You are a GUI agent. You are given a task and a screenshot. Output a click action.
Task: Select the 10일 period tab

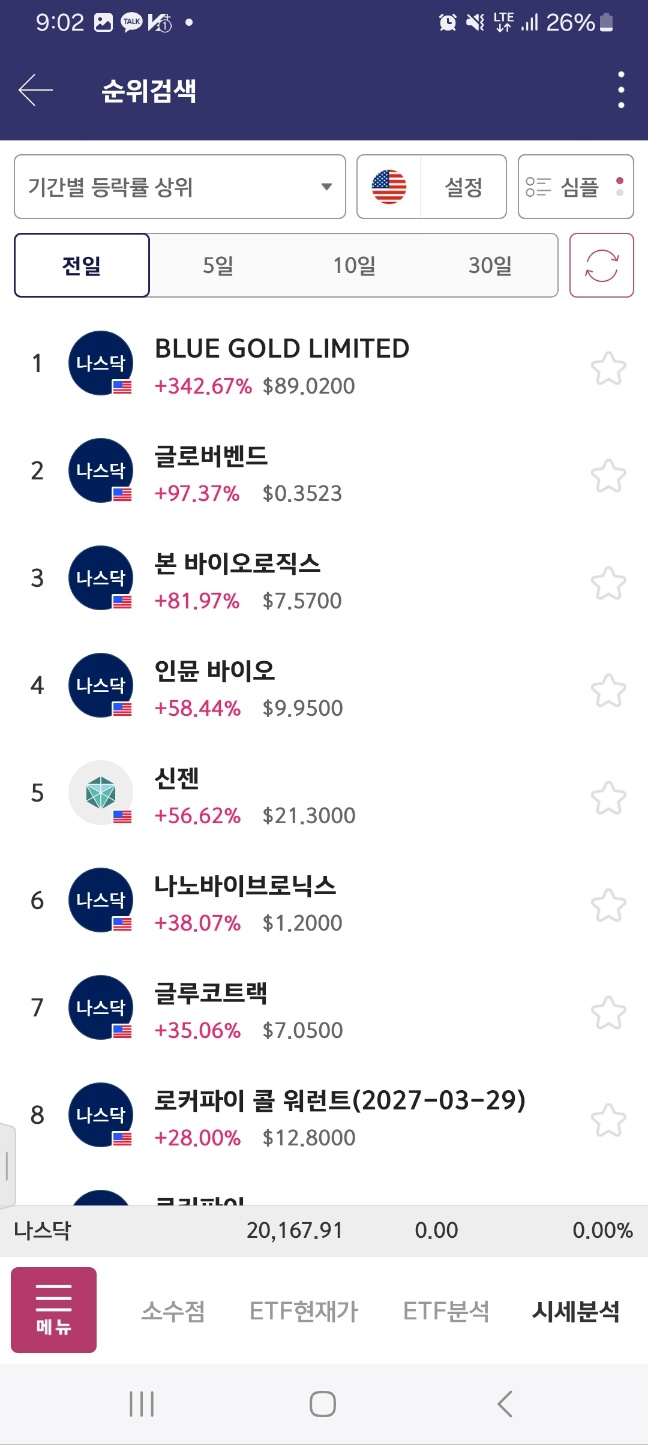coord(354,266)
